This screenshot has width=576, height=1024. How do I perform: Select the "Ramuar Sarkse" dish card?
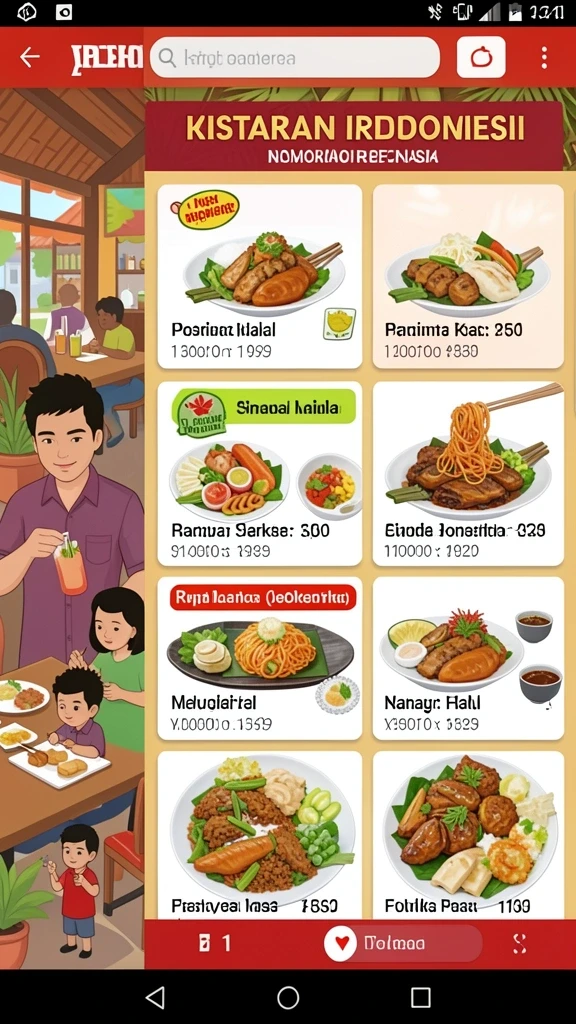coord(260,474)
